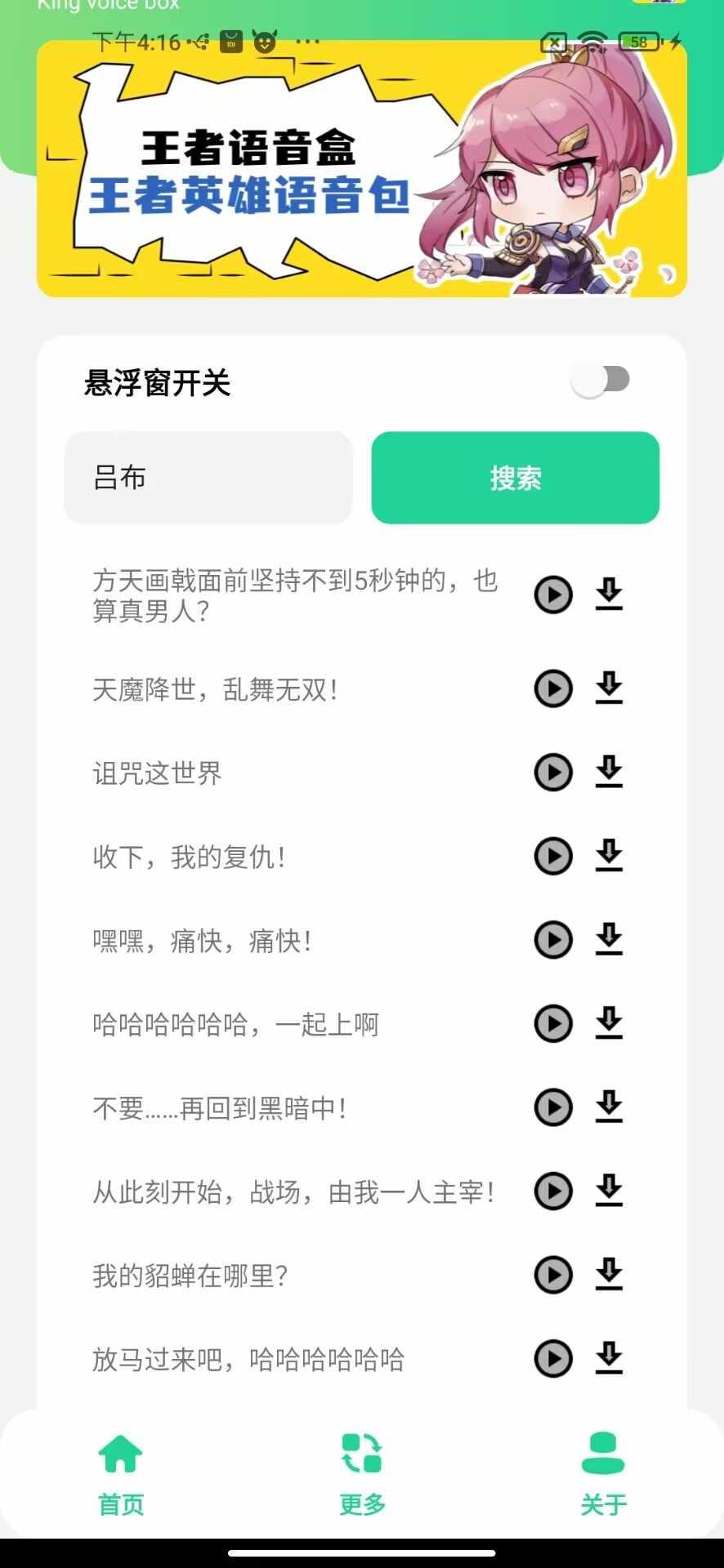Download the "方天画戟" voice line
This screenshot has height=1568, width=724.
tap(609, 595)
